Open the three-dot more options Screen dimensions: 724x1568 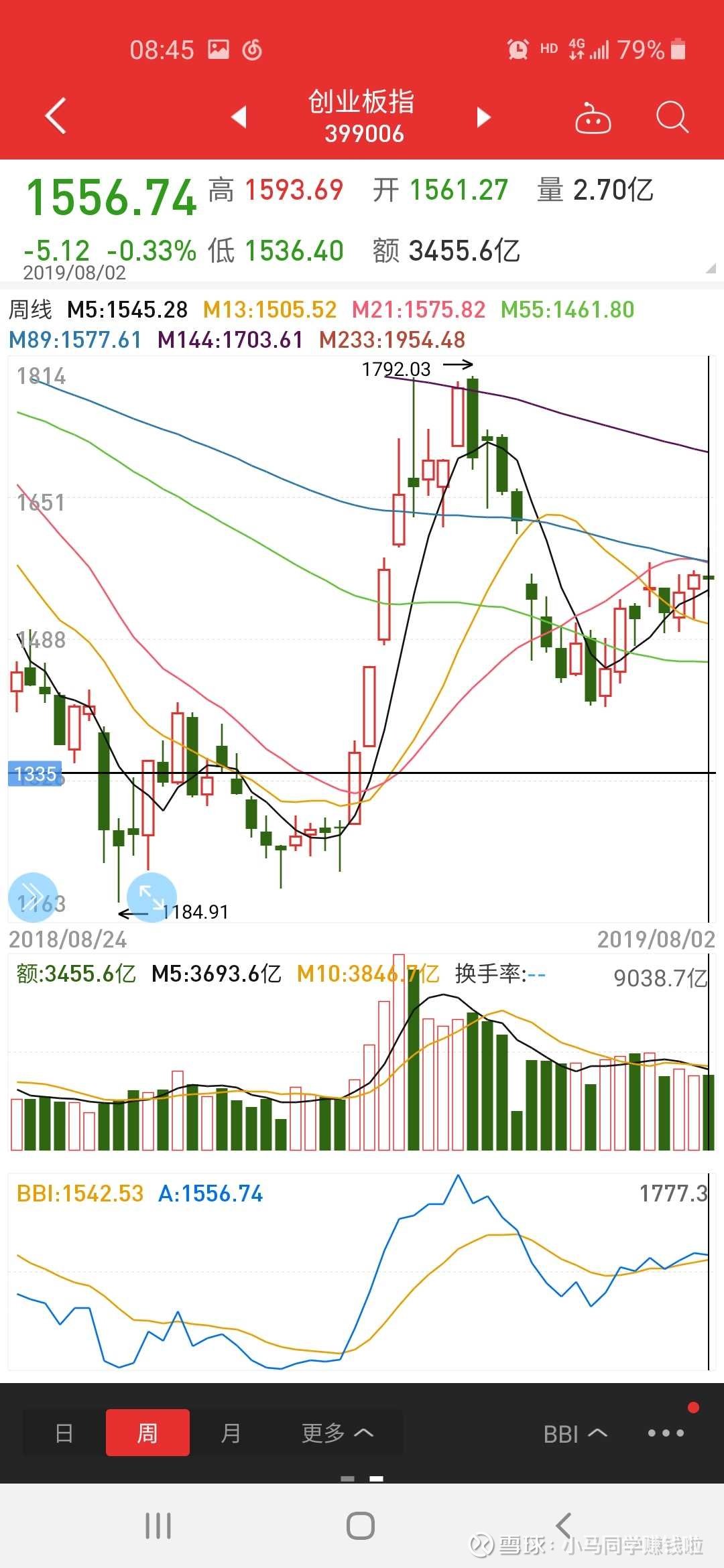click(x=666, y=1433)
